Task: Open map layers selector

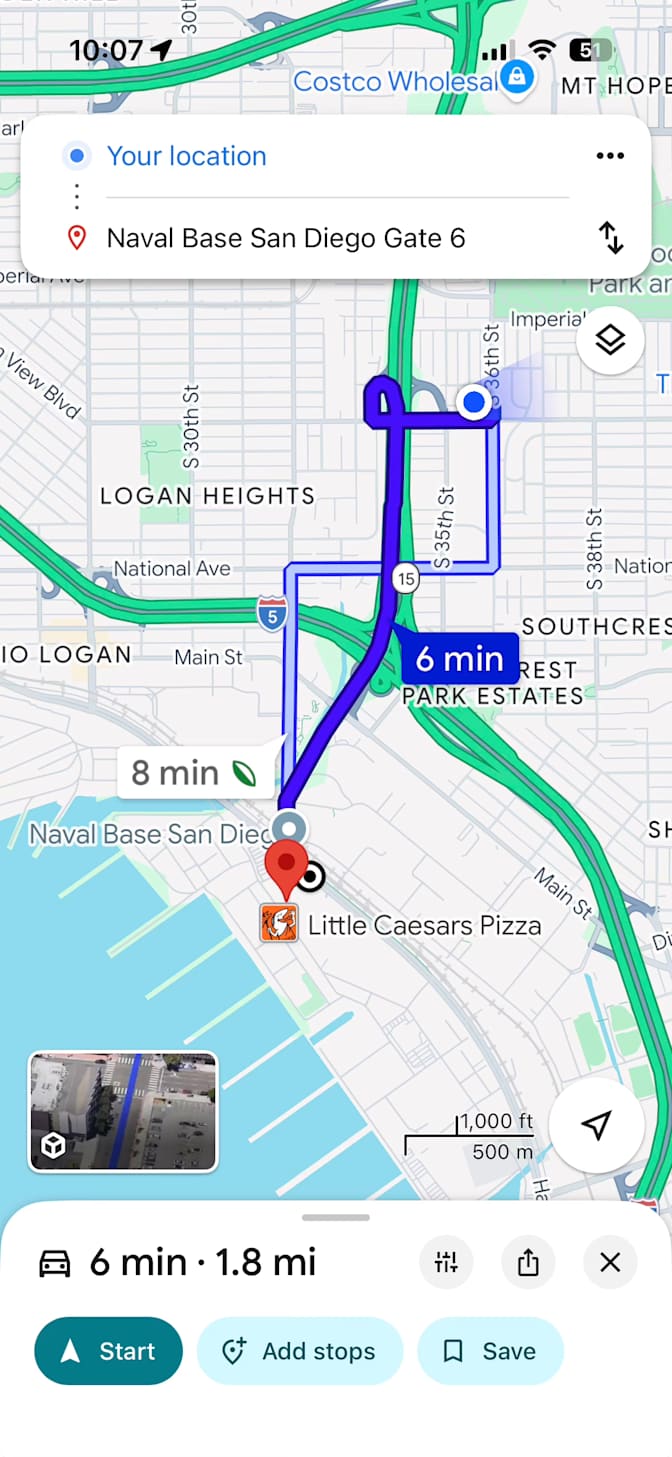Action: coord(610,340)
